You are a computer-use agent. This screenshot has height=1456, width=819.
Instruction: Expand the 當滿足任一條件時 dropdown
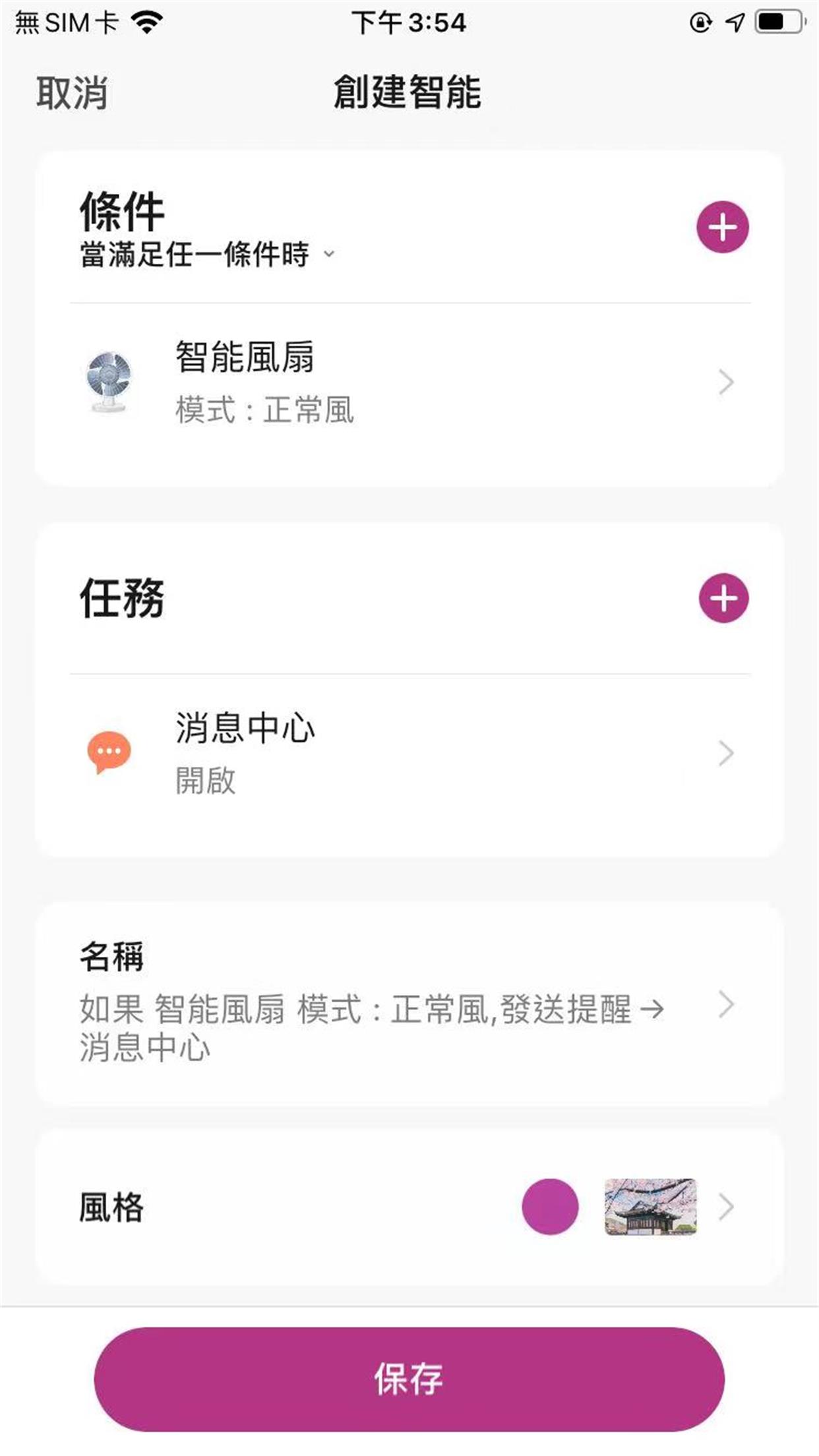pyautogui.click(x=207, y=255)
